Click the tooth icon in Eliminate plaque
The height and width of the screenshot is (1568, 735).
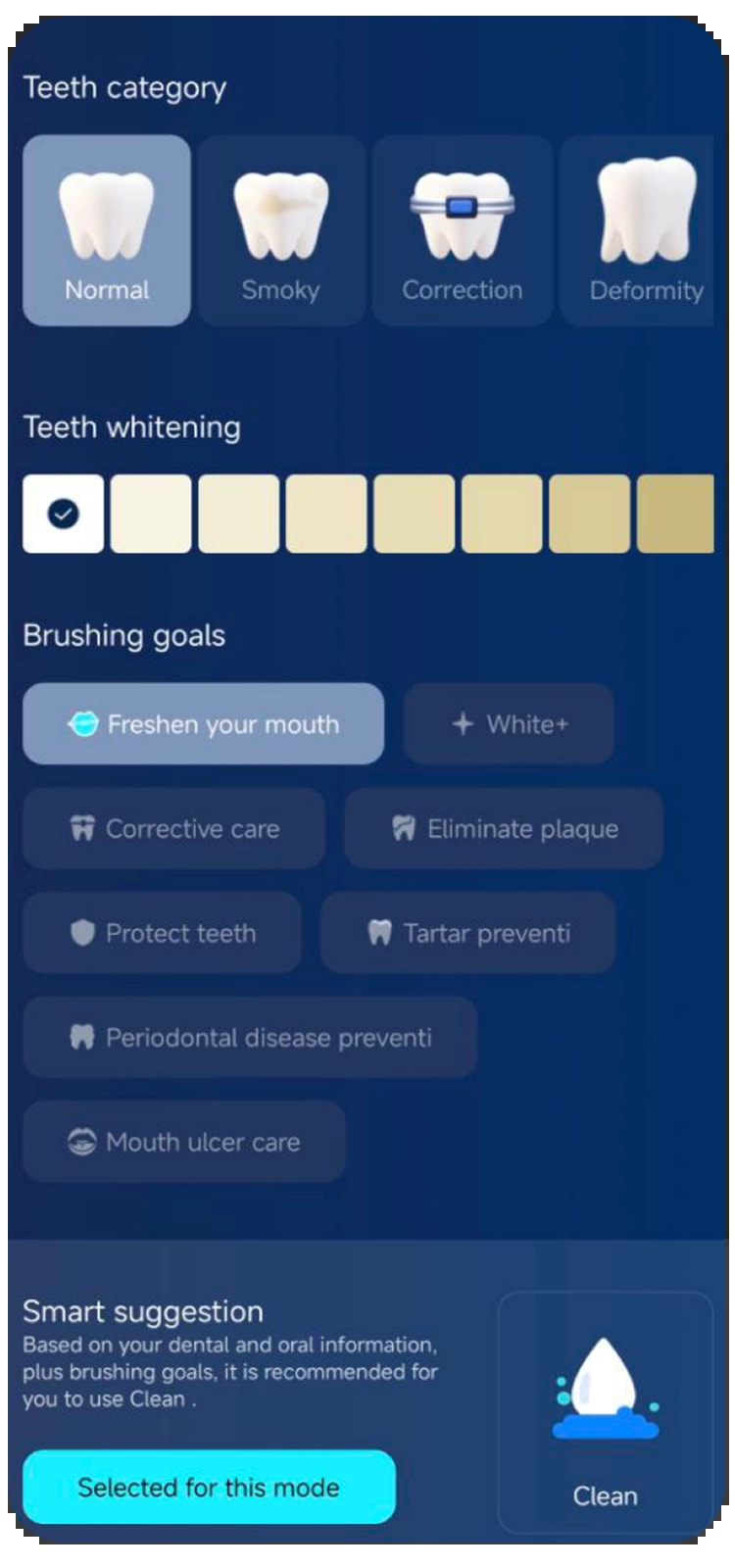pyautogui.click(x=401, y=829)
